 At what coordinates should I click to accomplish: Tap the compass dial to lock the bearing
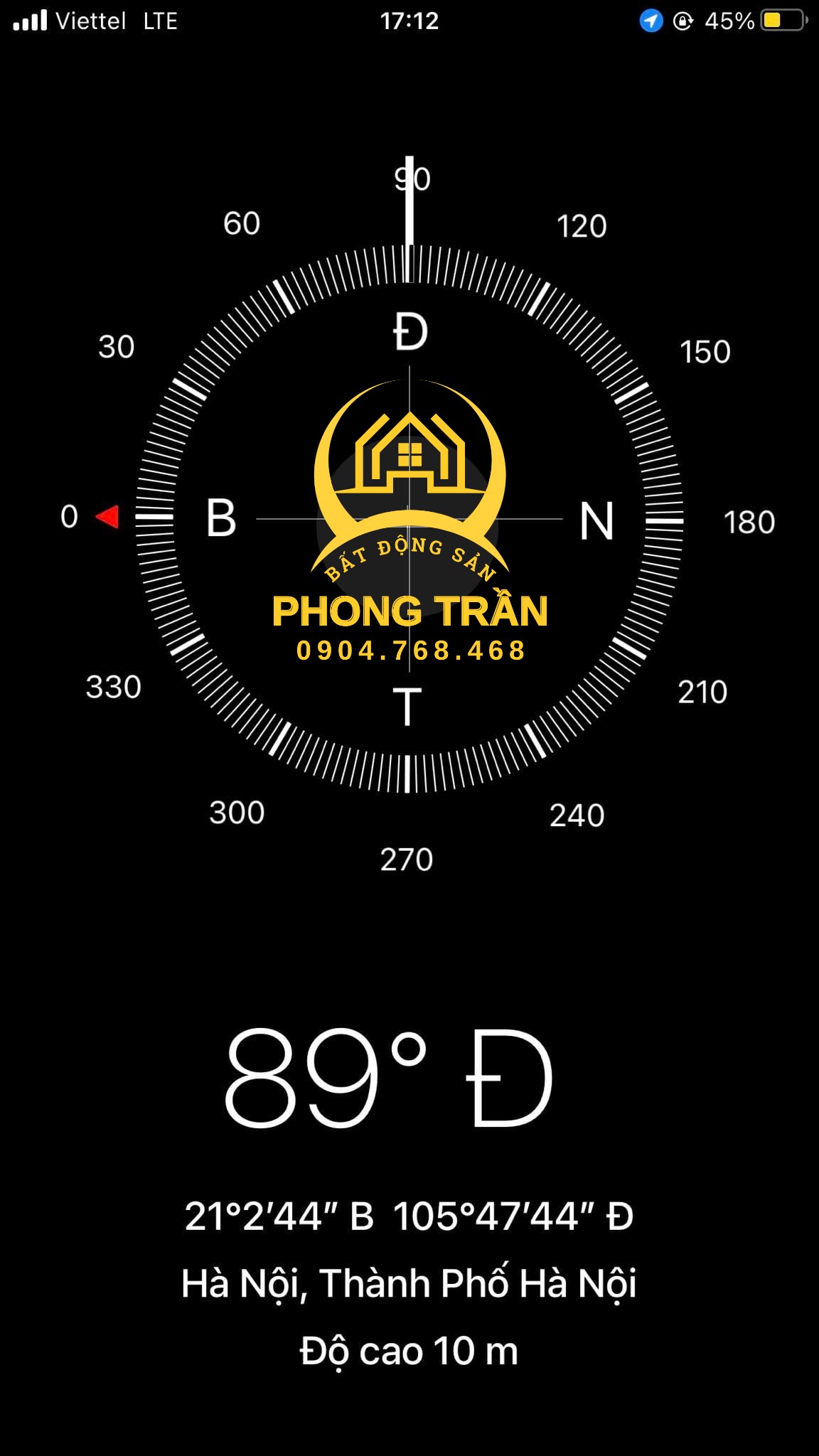(x=409, y=519)
